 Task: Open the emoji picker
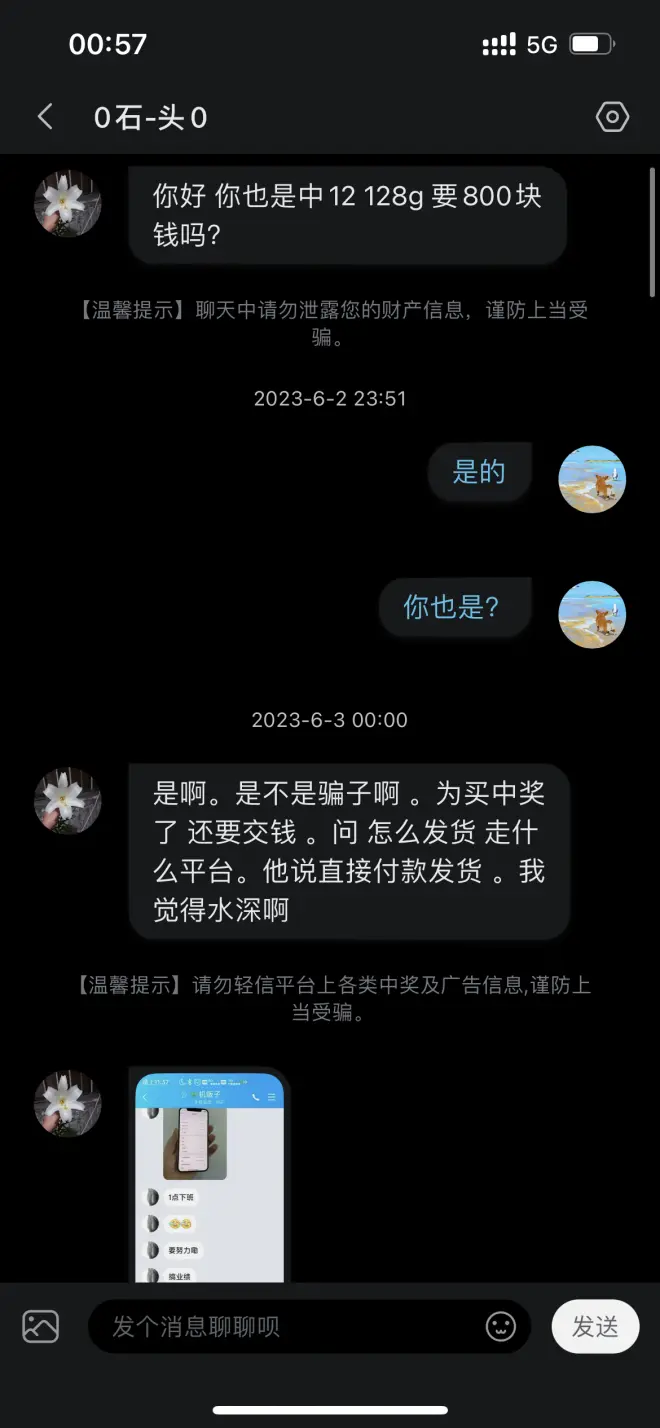click(x=500, y=1327)
